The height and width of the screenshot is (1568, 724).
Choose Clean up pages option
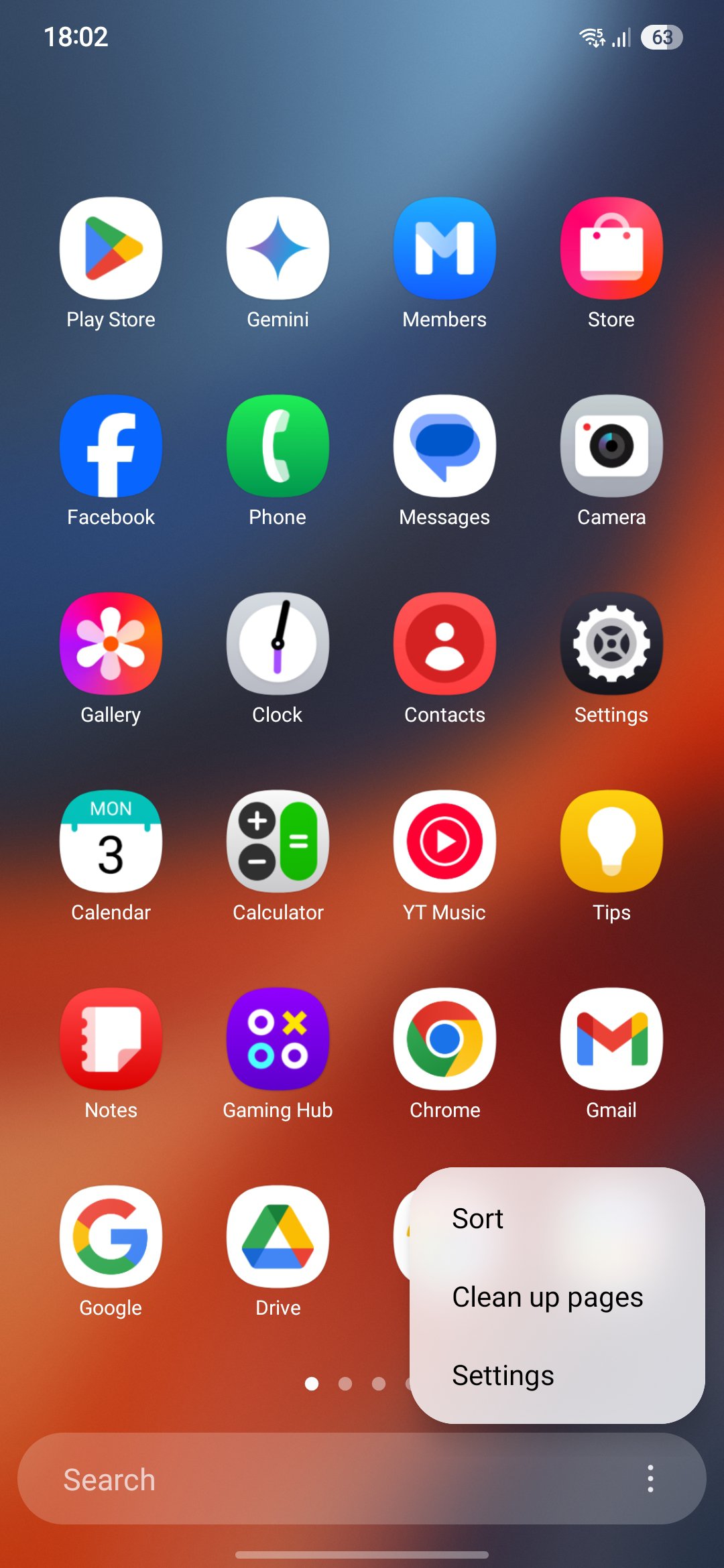coord(547,1297)
